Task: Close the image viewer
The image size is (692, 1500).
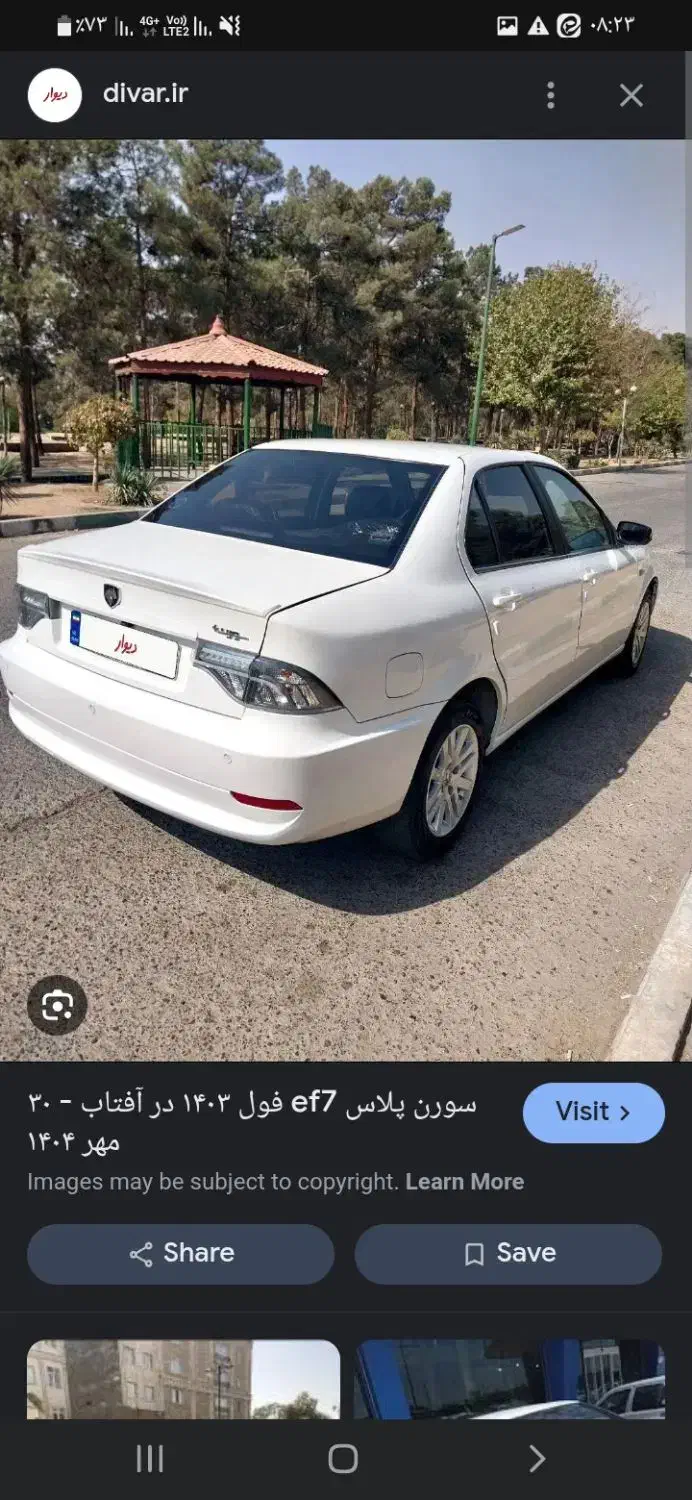Action: click(x=631, y=95)
